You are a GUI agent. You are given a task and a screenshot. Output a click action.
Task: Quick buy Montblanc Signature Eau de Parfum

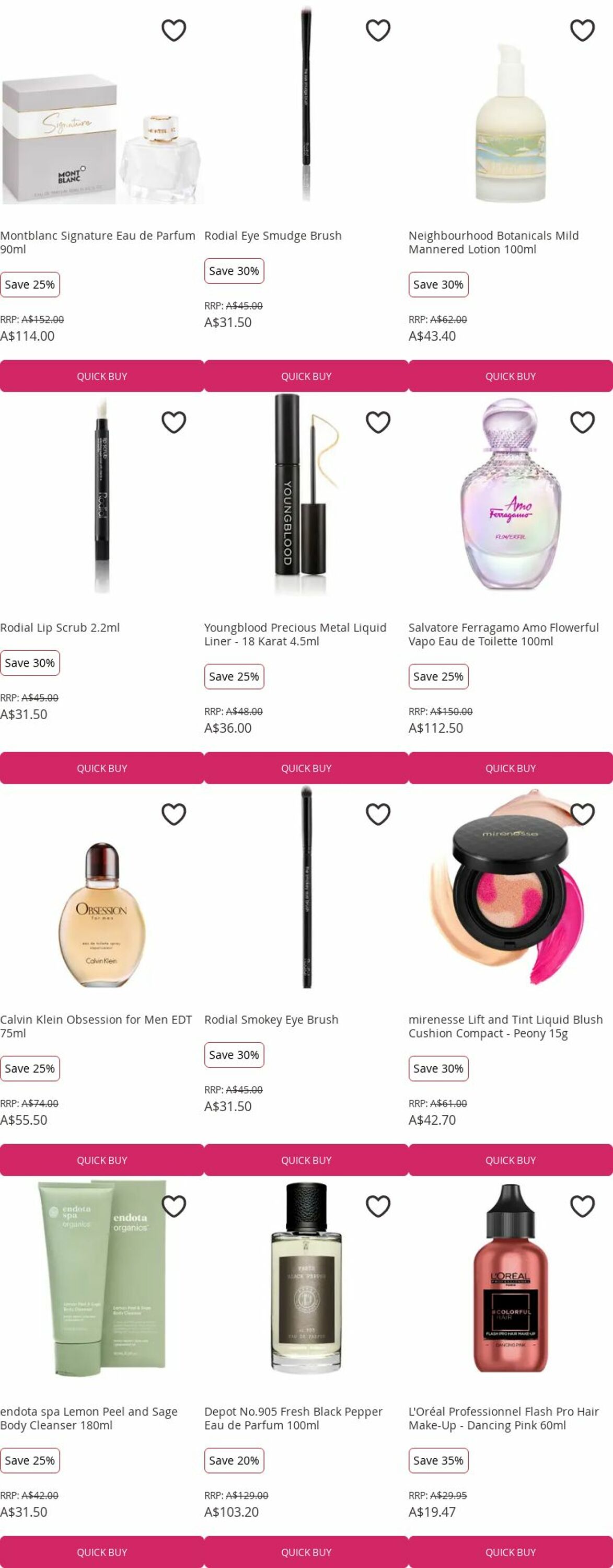pyautogui.click(x=102, y=376)
